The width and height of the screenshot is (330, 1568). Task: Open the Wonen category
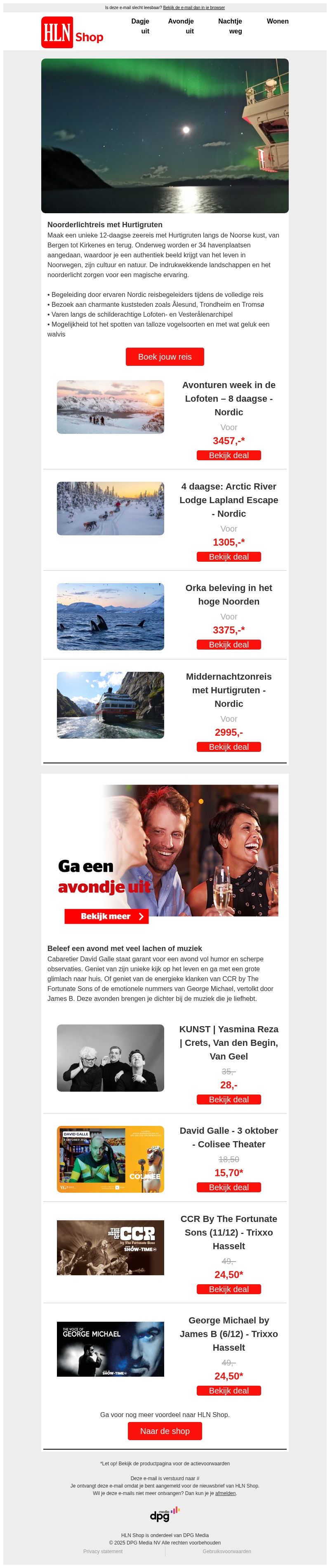tap(278, 21)
